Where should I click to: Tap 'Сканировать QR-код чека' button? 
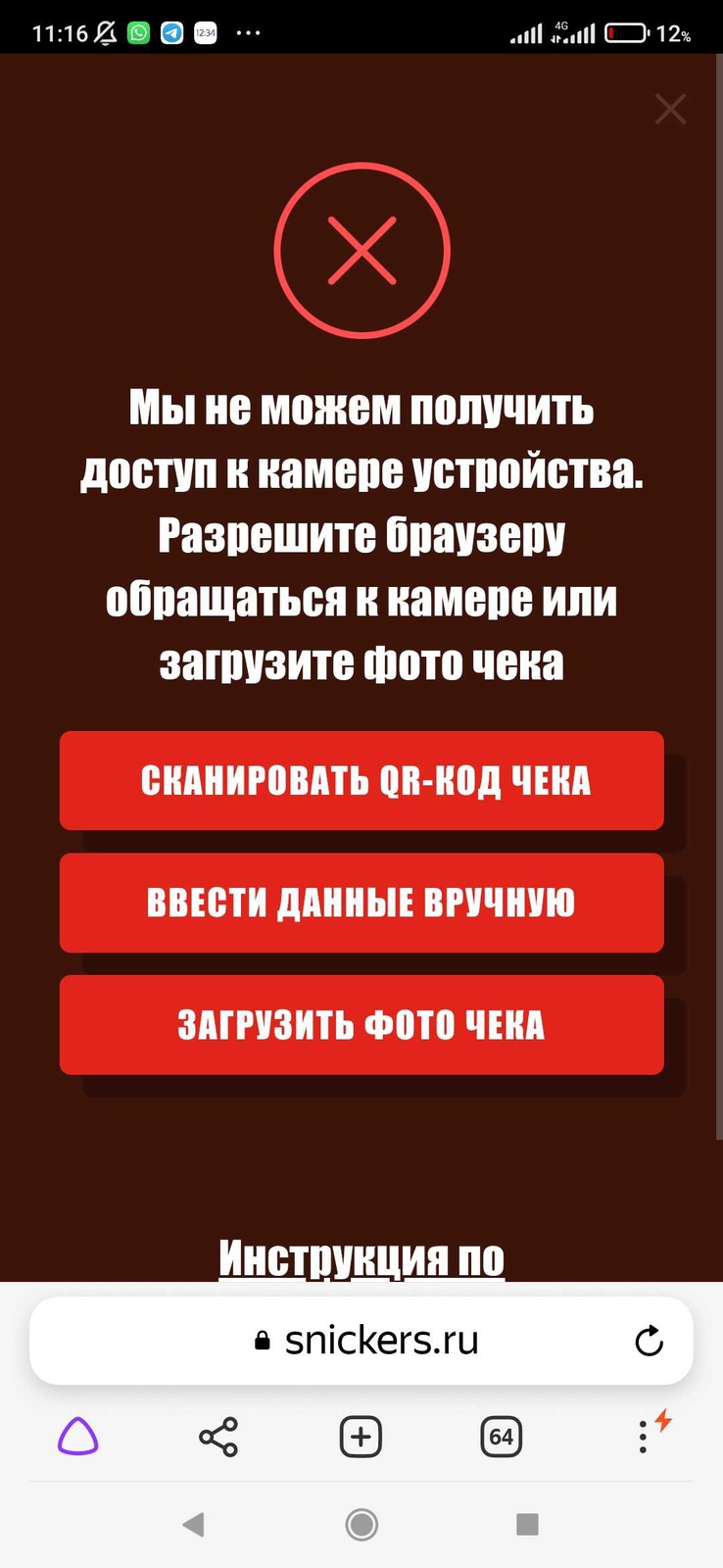pyautogui.click(x=361, y=781)
